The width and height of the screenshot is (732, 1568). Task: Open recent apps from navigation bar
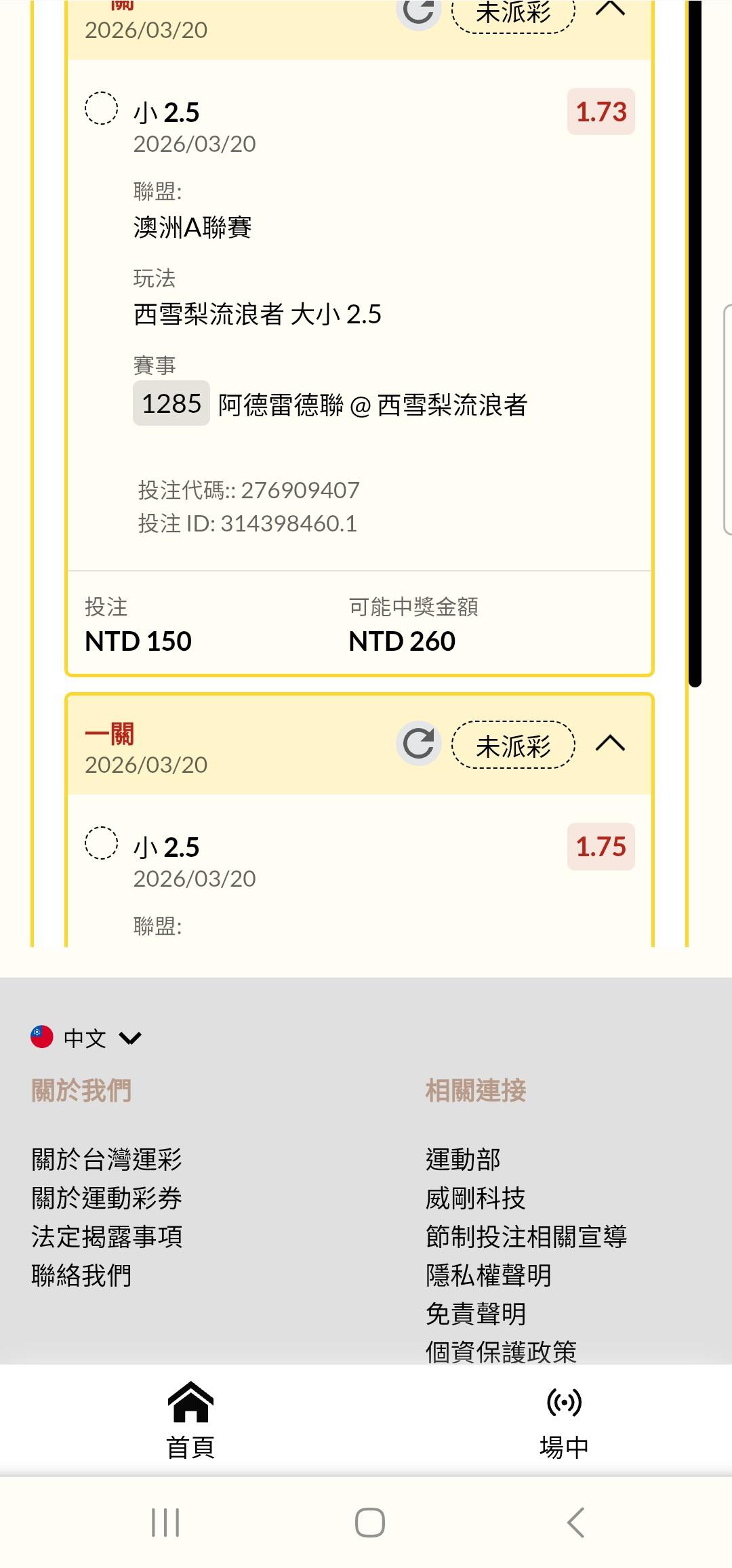[x=165, y=1523]
